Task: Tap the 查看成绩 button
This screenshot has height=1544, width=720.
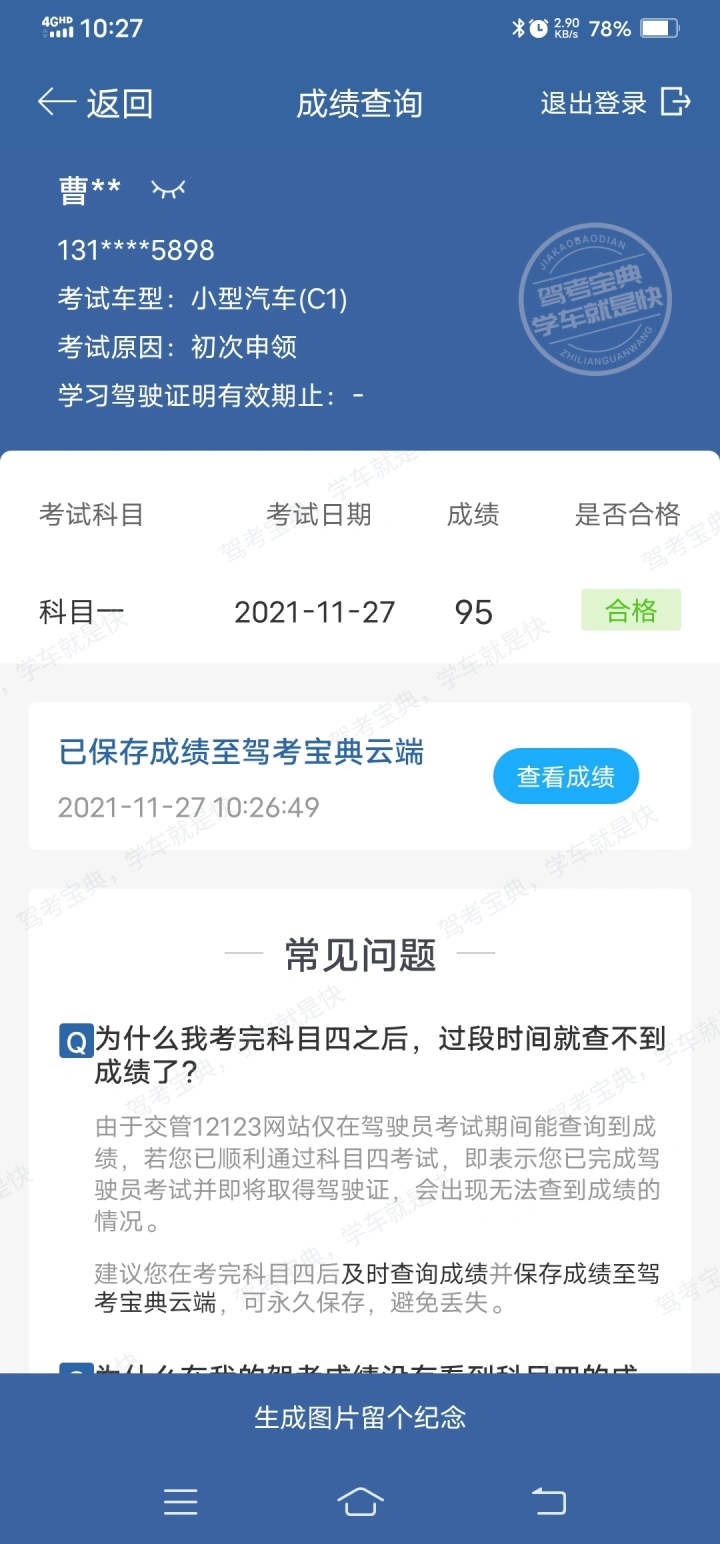Action: (x=566, y=776)
